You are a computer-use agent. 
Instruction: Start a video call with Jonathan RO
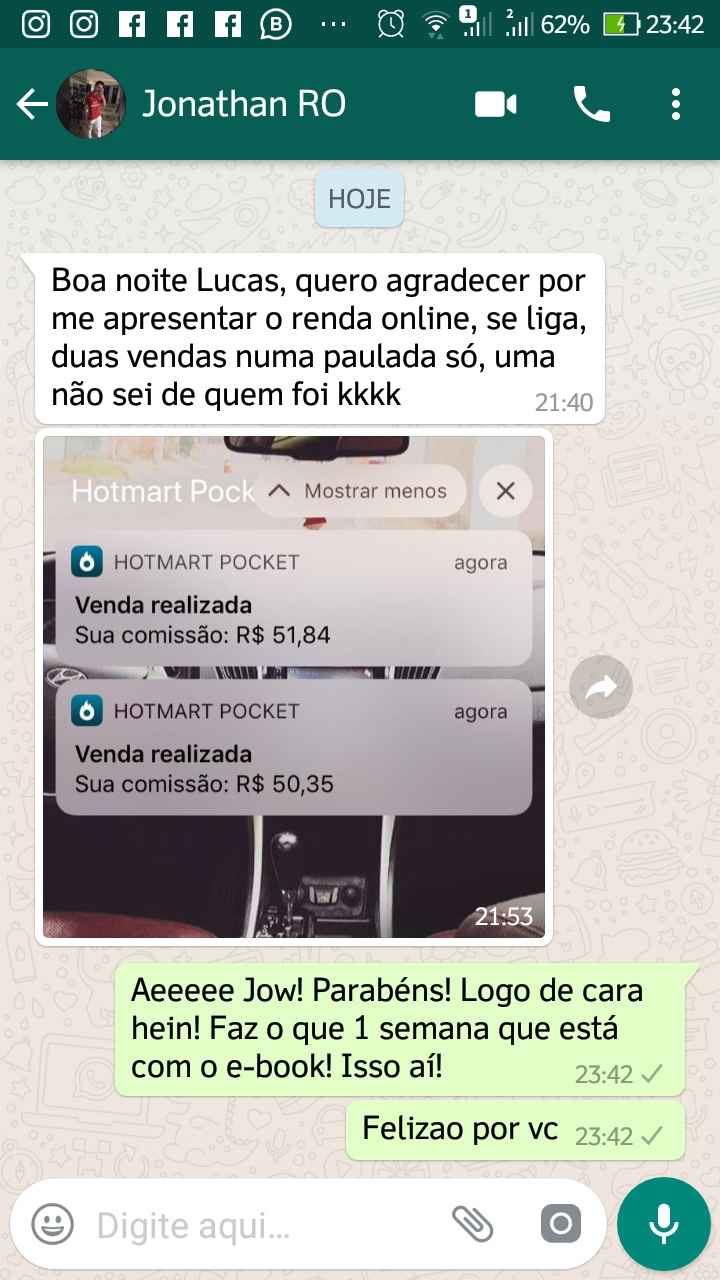(x=496, y=104)
